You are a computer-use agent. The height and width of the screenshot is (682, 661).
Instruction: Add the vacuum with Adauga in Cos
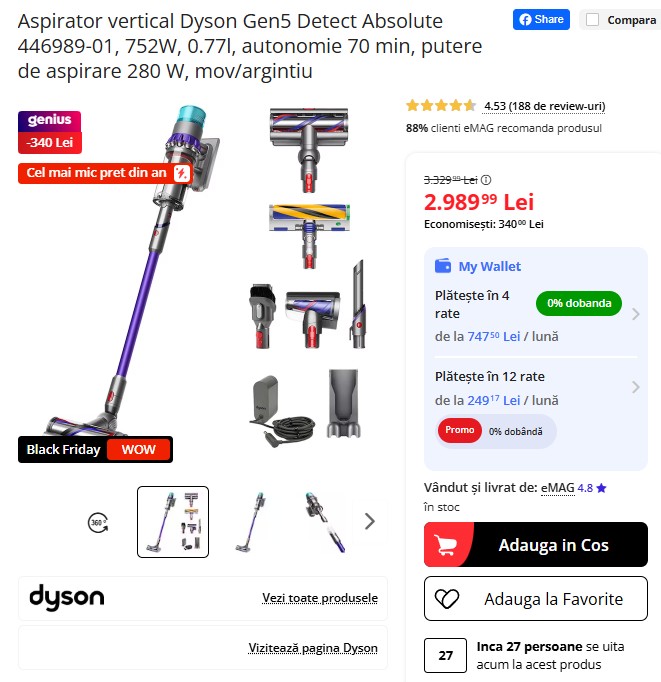[535, 545]
